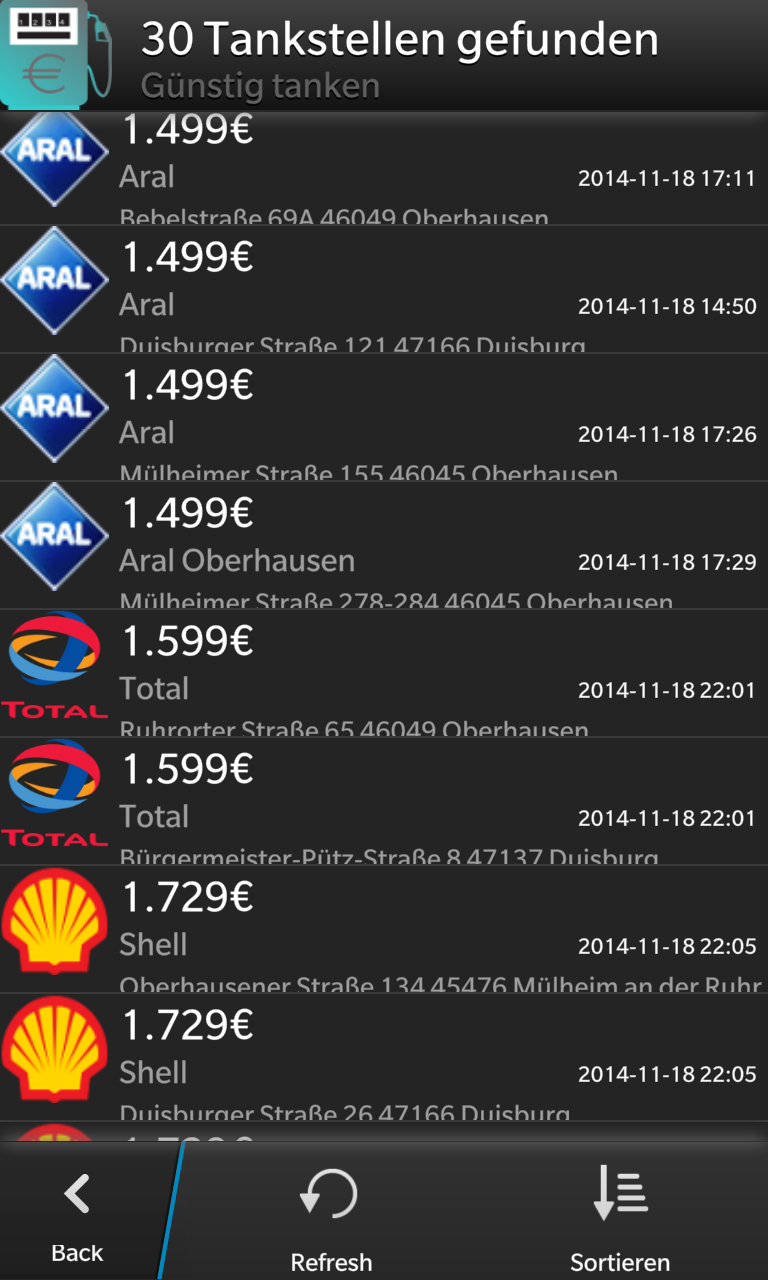Open the Aral Oberhausen station entry

(384, 545)
